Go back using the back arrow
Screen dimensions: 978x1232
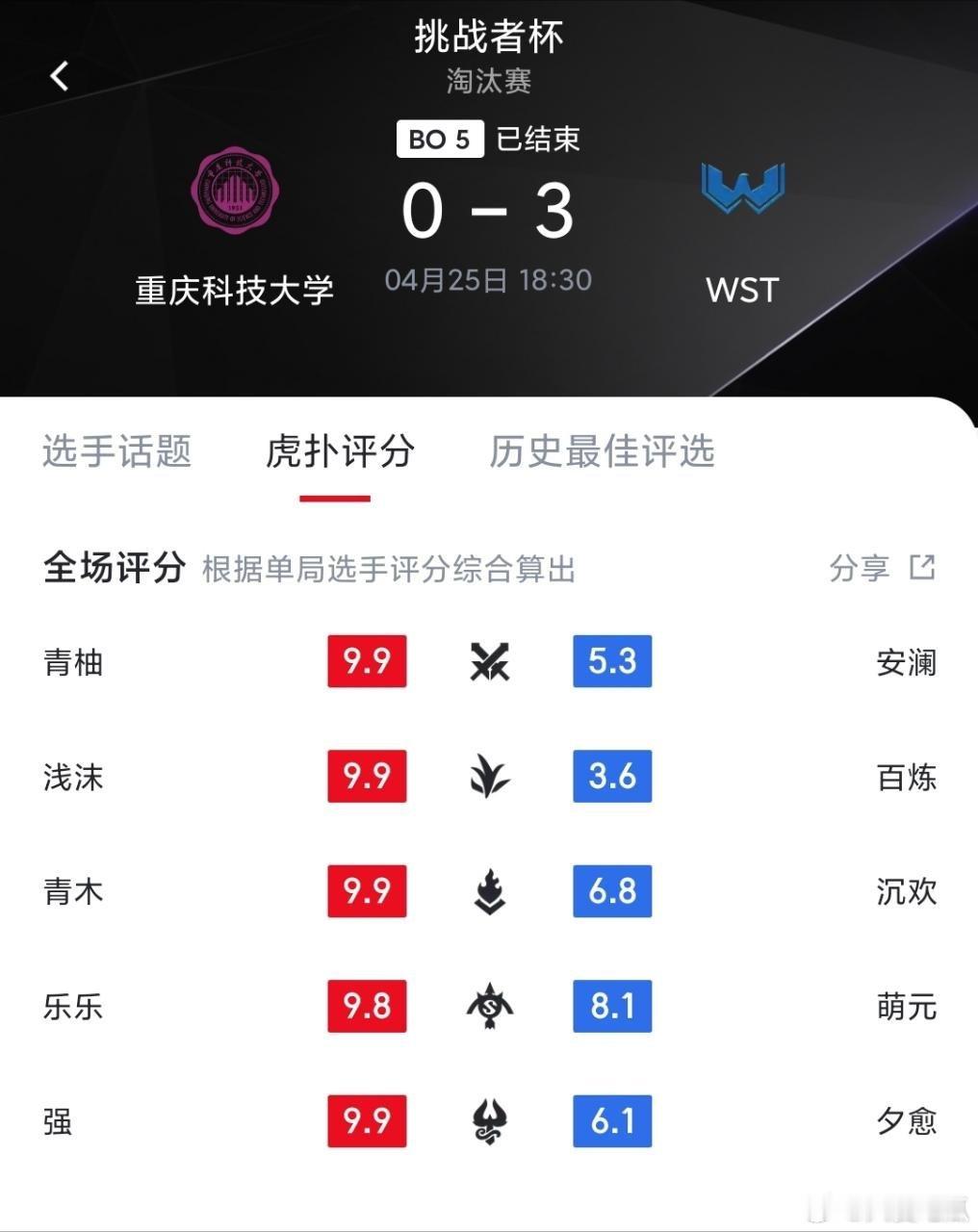[60, 76]
